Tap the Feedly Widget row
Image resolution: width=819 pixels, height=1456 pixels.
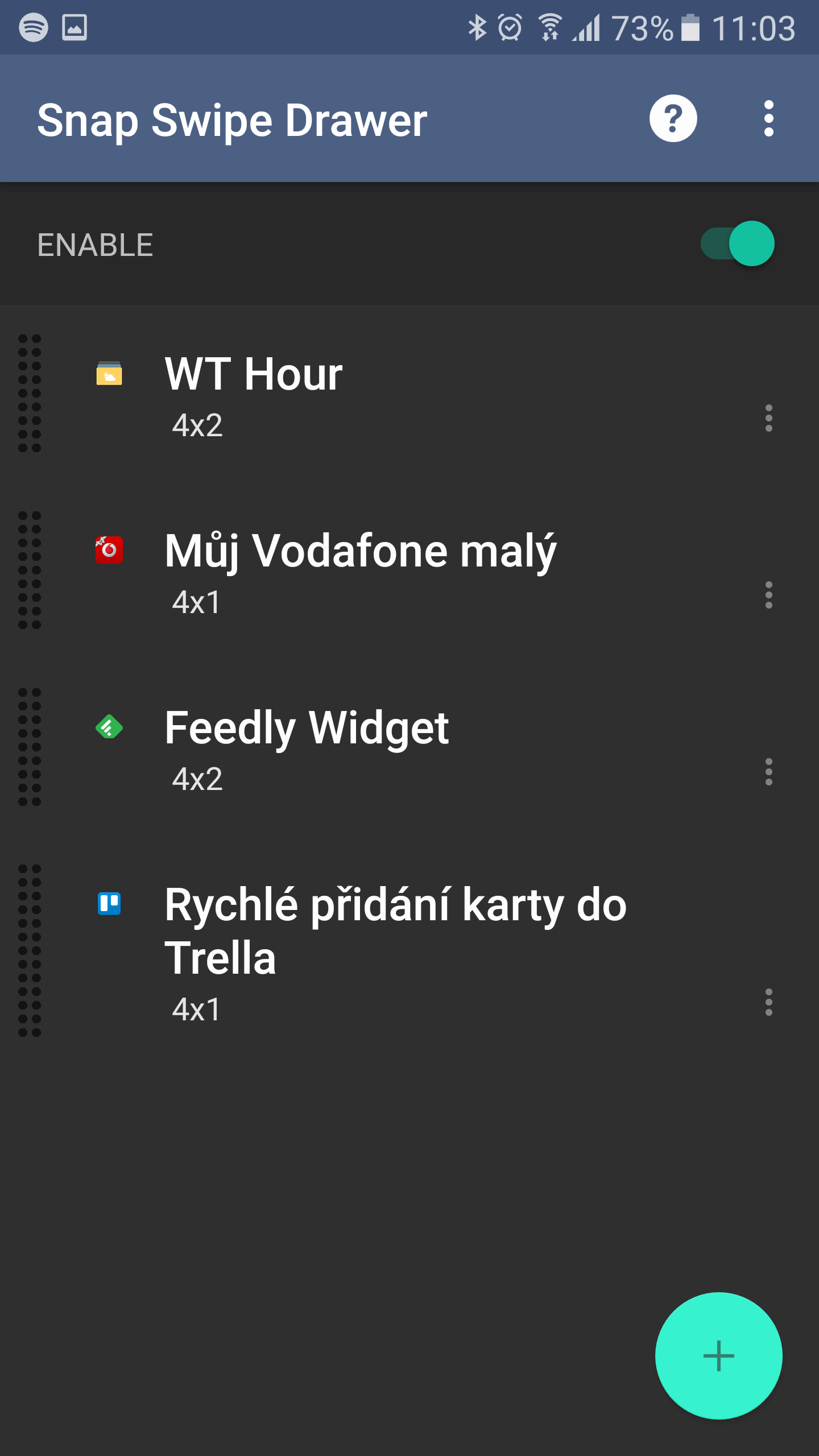(x=409, y=747)
